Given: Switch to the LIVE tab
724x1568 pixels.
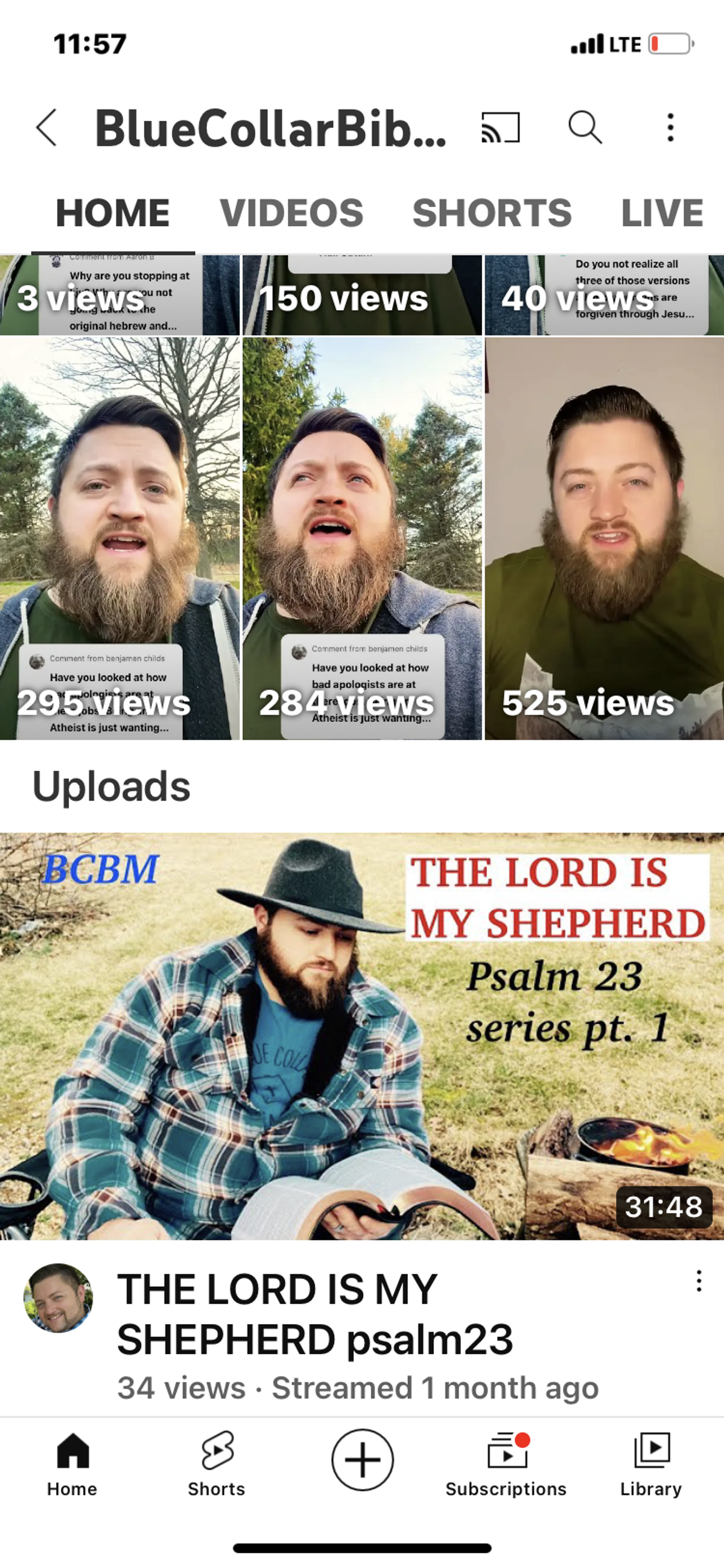Looking at the screenshot, I should 662,213.
